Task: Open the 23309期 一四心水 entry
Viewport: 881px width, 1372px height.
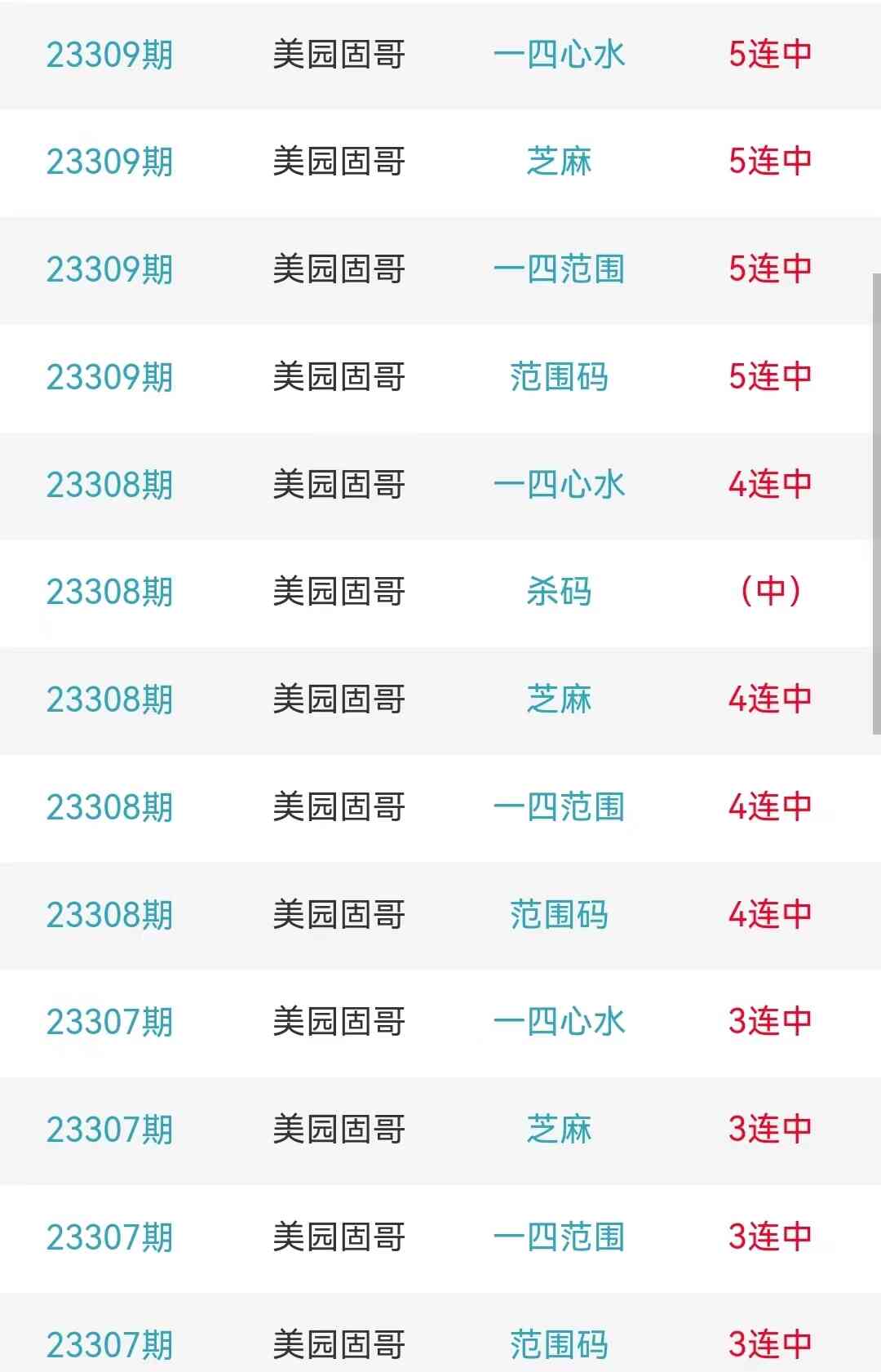Action: click(559, 55)
